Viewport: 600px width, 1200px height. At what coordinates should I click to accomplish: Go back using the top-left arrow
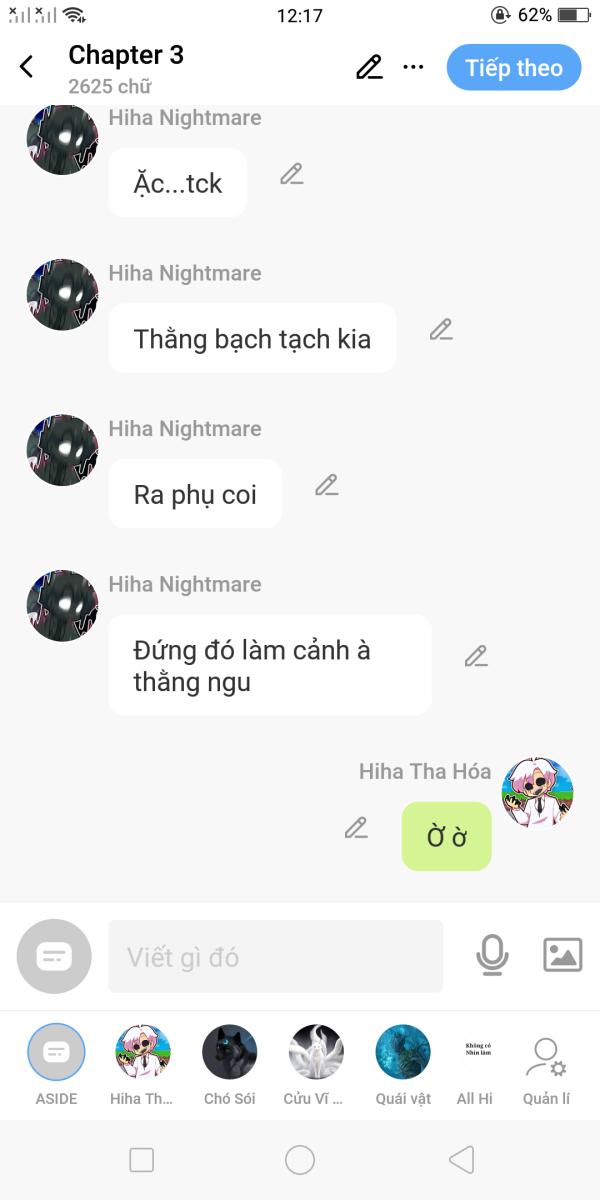(27, 67)
